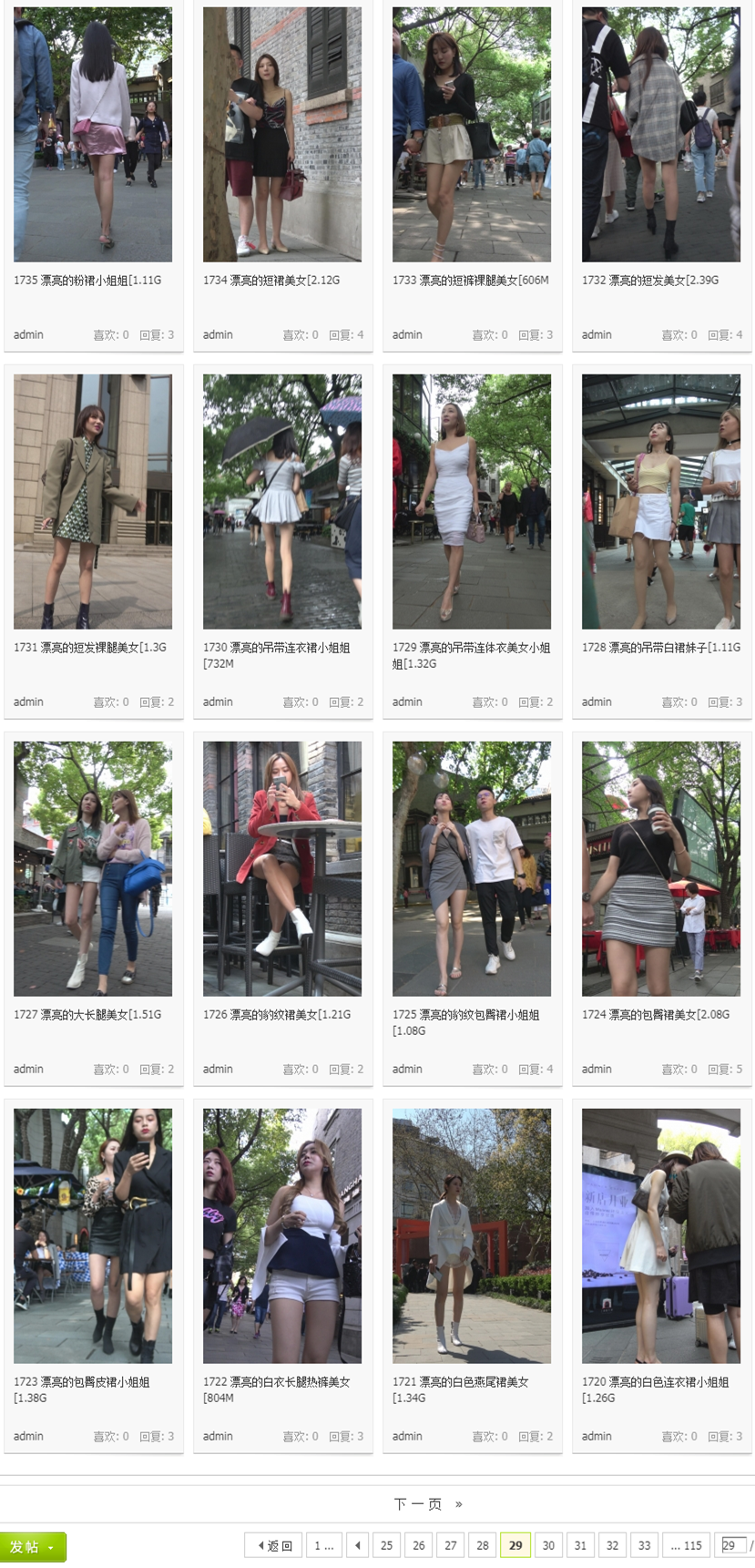Go to the previous page arrow

tap(358, 1545)
